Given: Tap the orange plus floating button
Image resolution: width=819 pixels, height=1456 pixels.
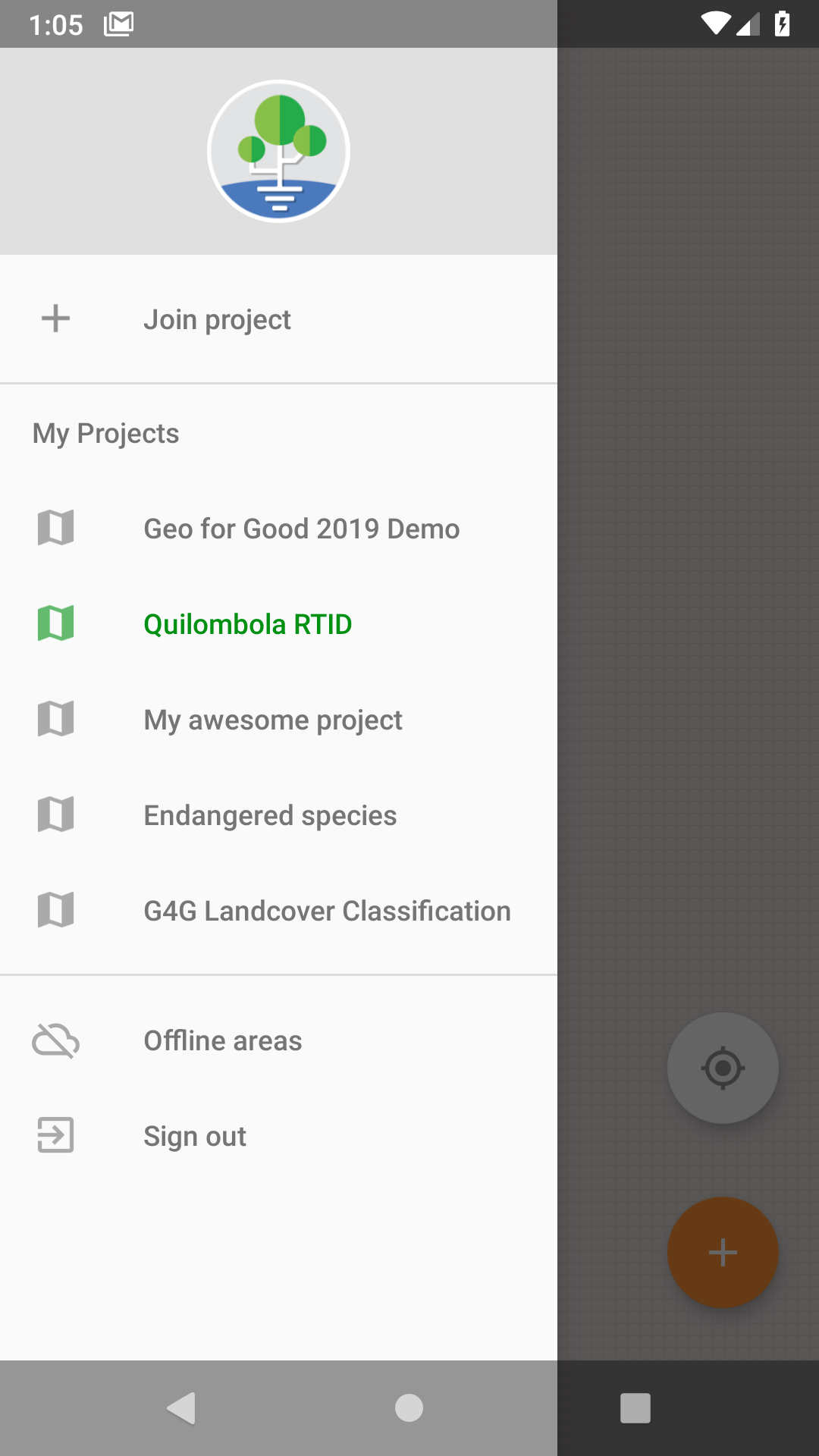Looking at the screenshot, I should pos(723,1252).
